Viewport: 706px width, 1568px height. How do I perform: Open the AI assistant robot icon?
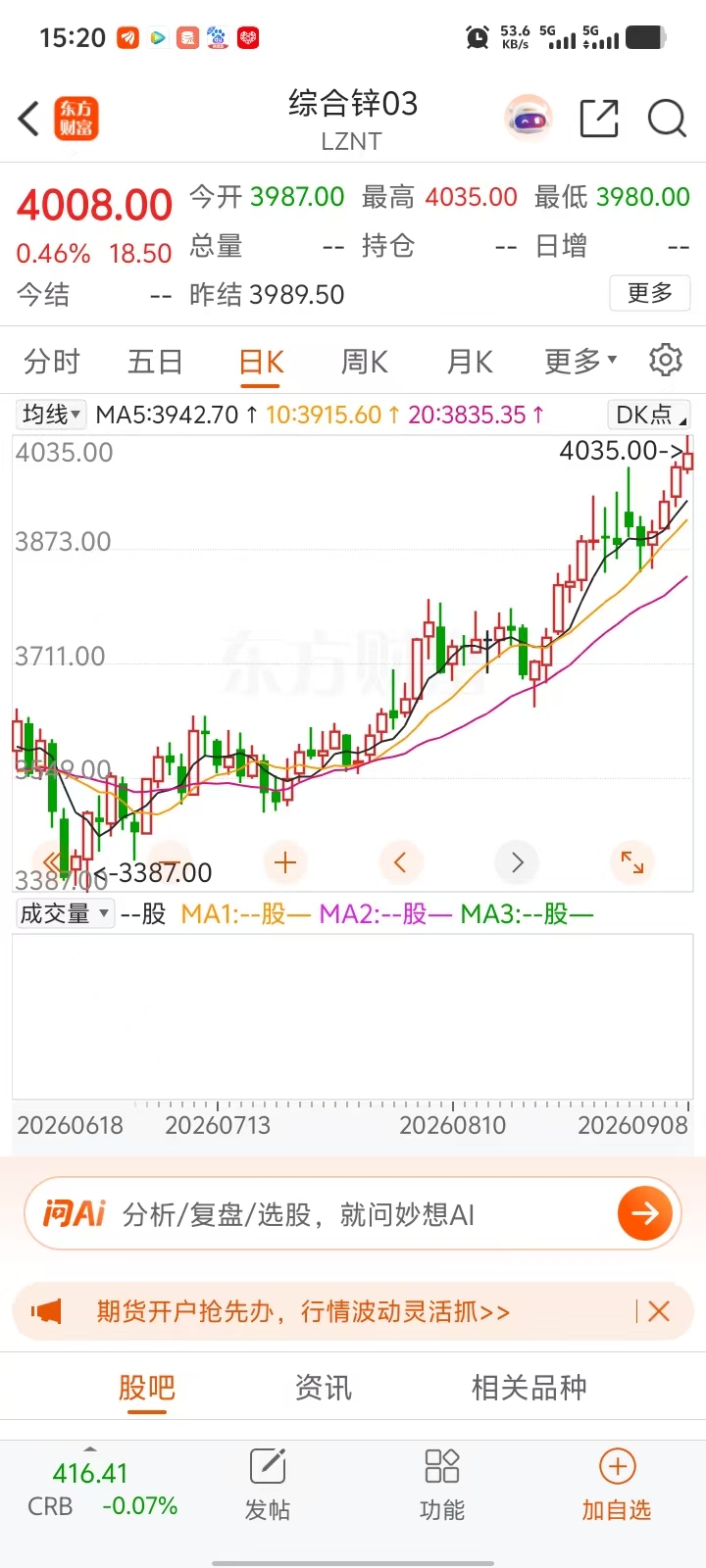529,119
